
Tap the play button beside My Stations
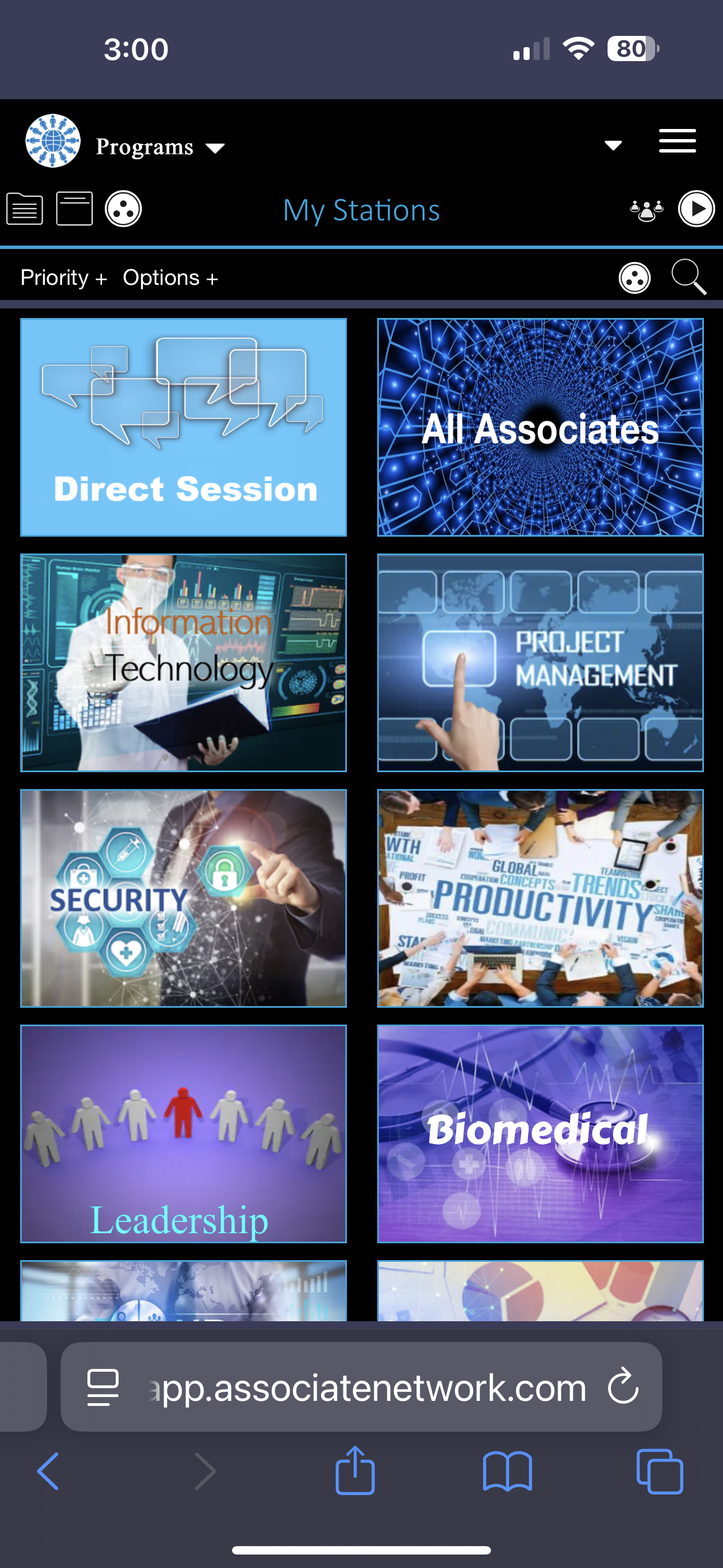[x=696, y=209]
